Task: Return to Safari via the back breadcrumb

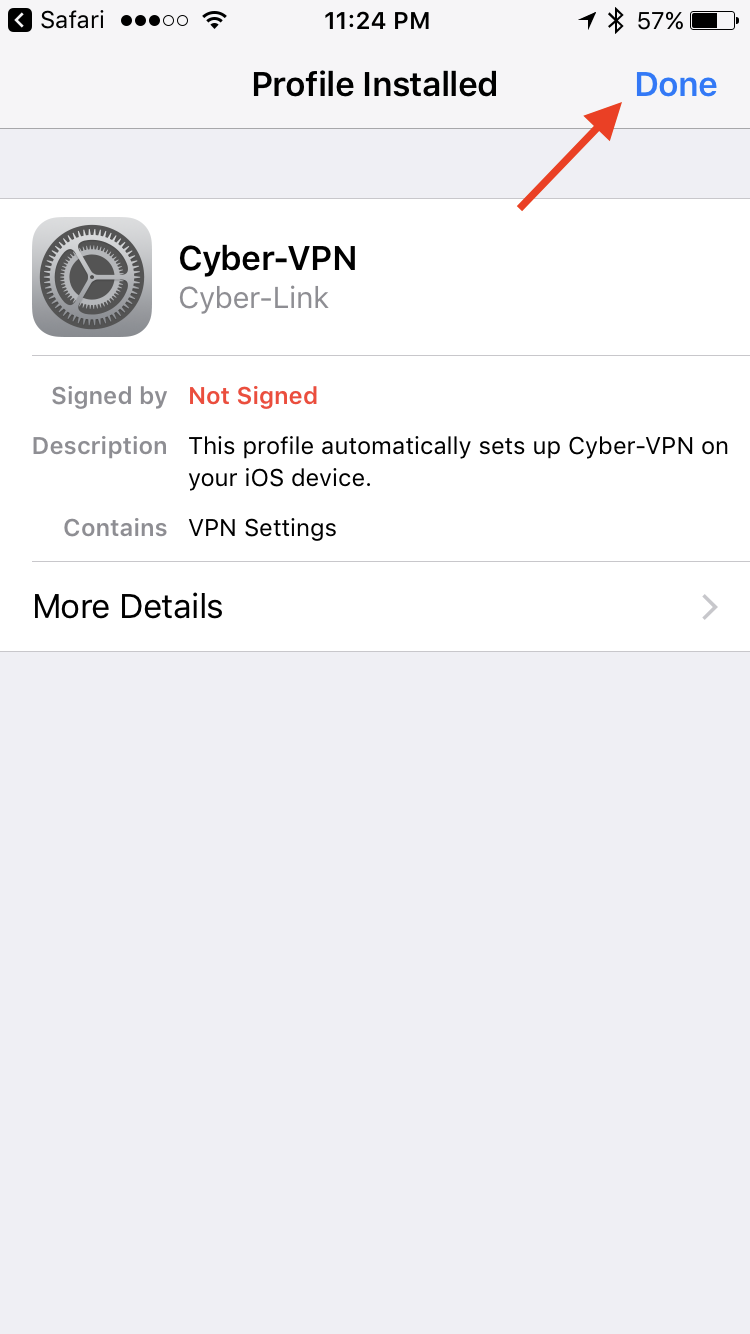Action: pyautogui.click(x=56, y=20)
